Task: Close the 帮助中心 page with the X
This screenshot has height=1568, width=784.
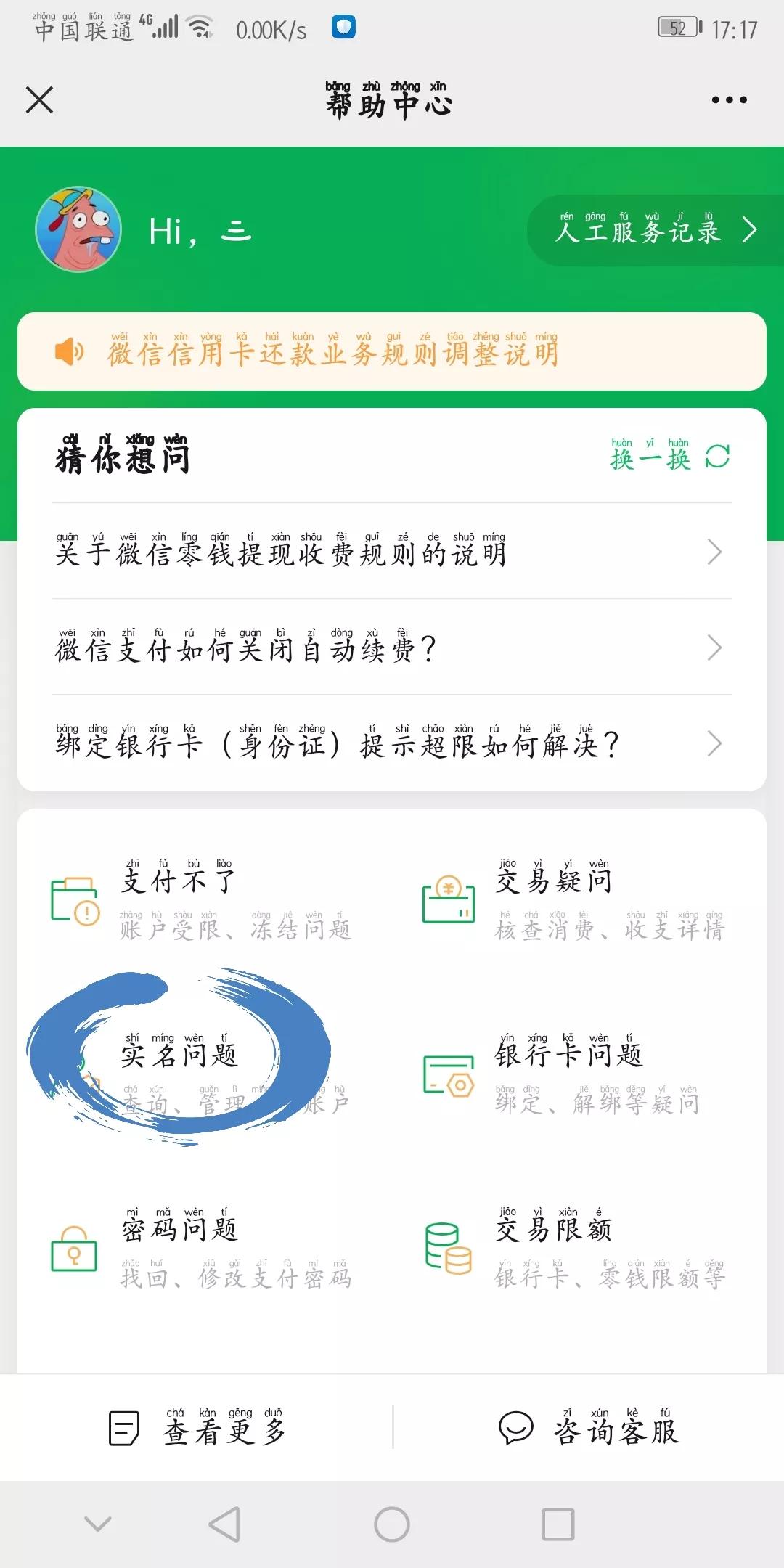Action: click(40, 102)
